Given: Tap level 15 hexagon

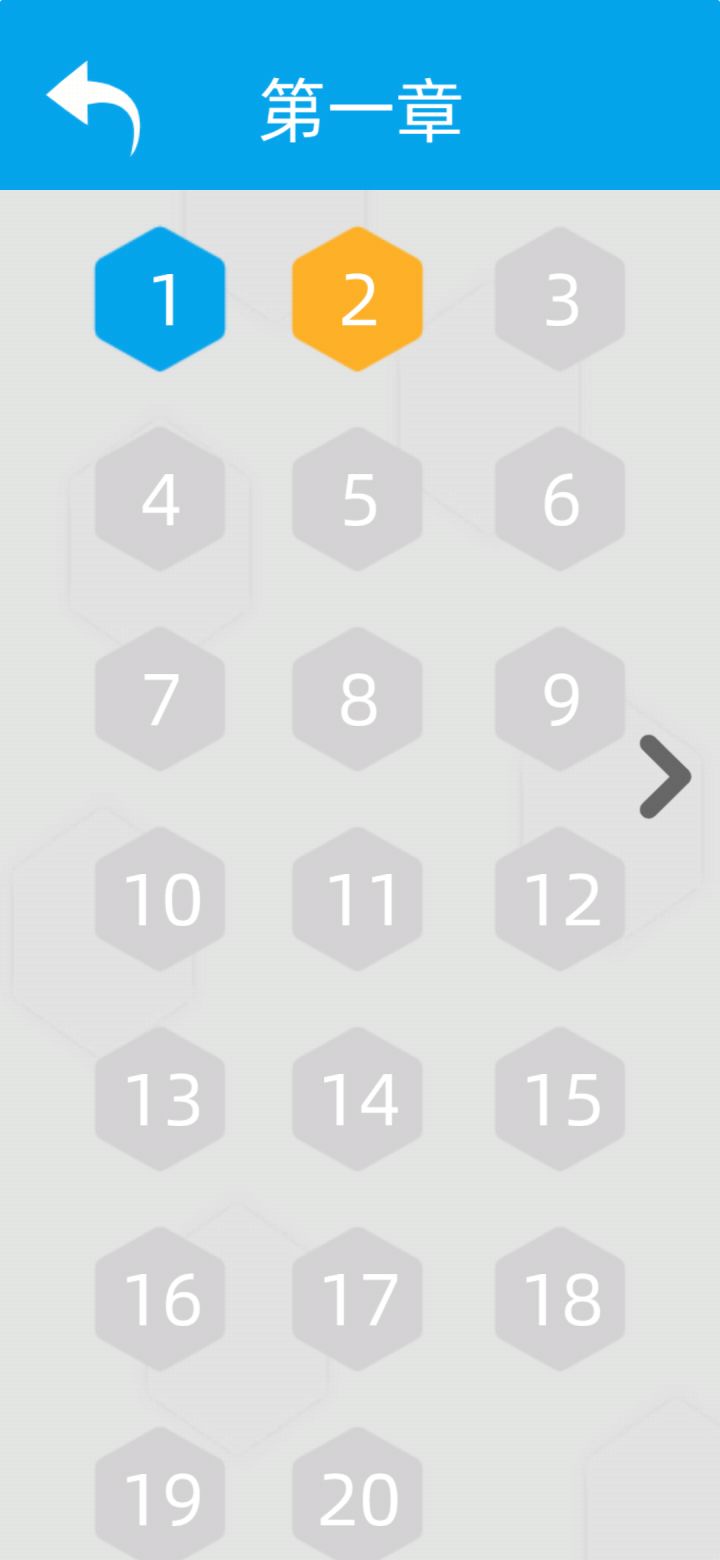Looking at the screenshot, I should 559,1100.
